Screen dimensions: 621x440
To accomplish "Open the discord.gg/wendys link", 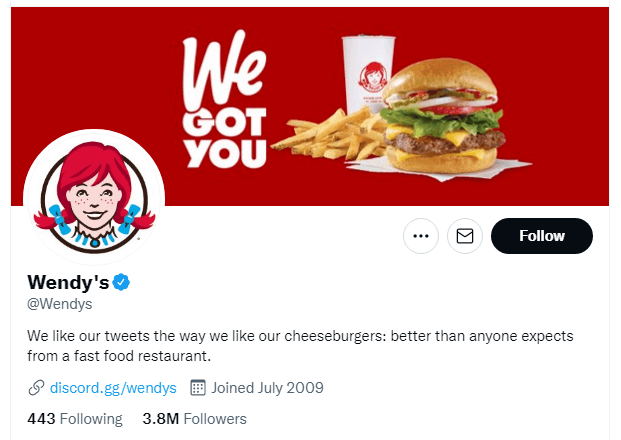I will coord(112,387).
